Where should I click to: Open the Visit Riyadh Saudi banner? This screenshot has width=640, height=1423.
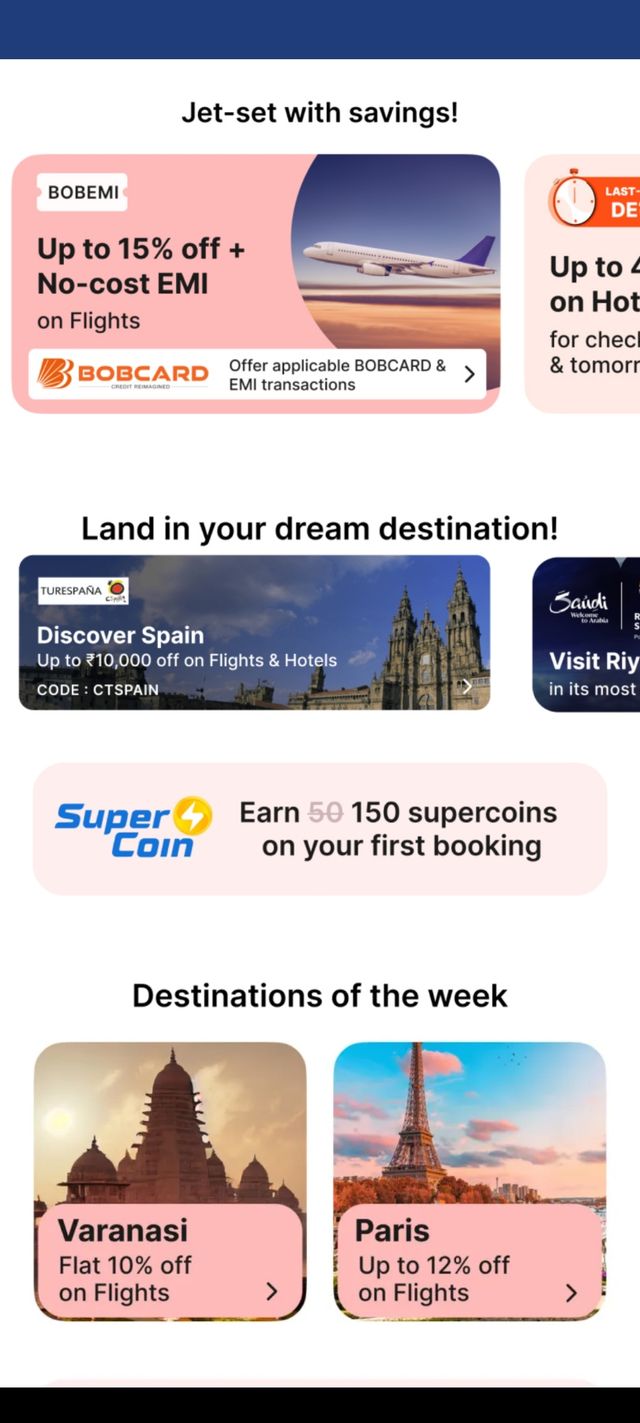(588, 634)
